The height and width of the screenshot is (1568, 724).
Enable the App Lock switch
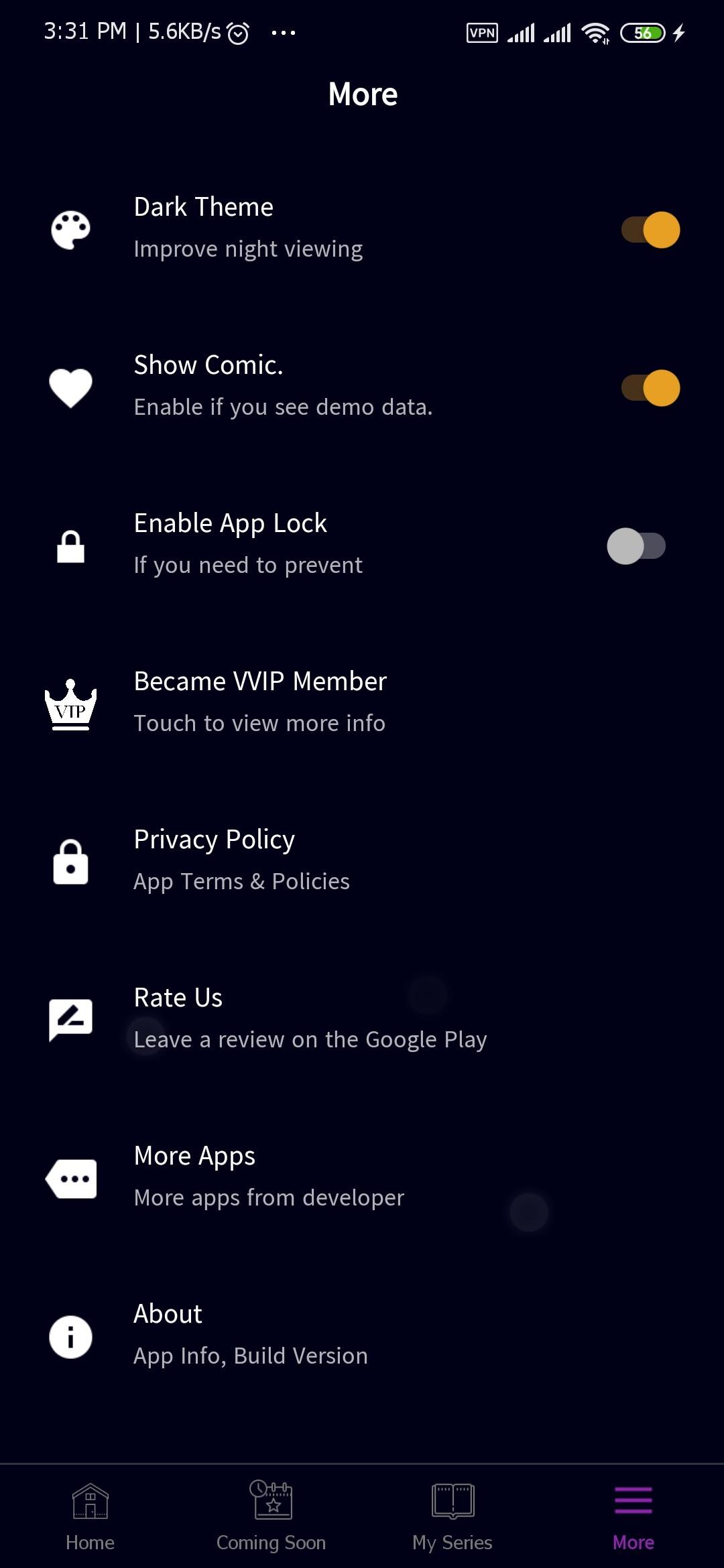636,546
